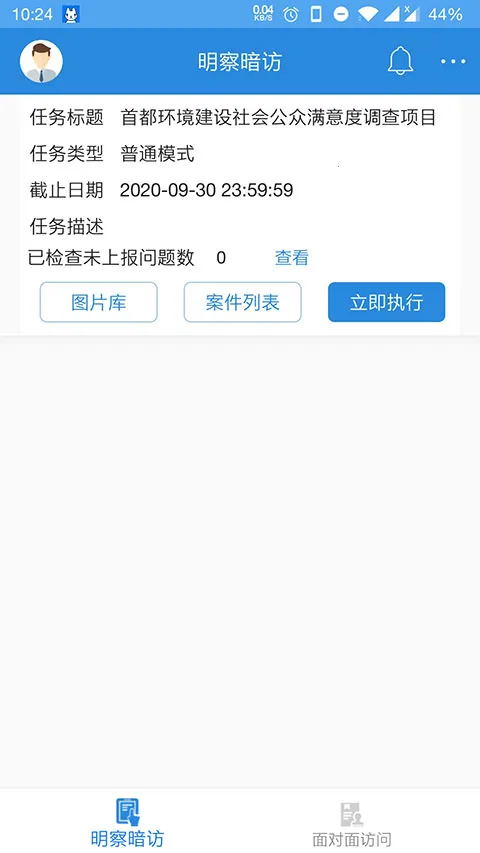Tap 立即执行 to start task
Screen dimensions: 480x853
click(386, 302)
